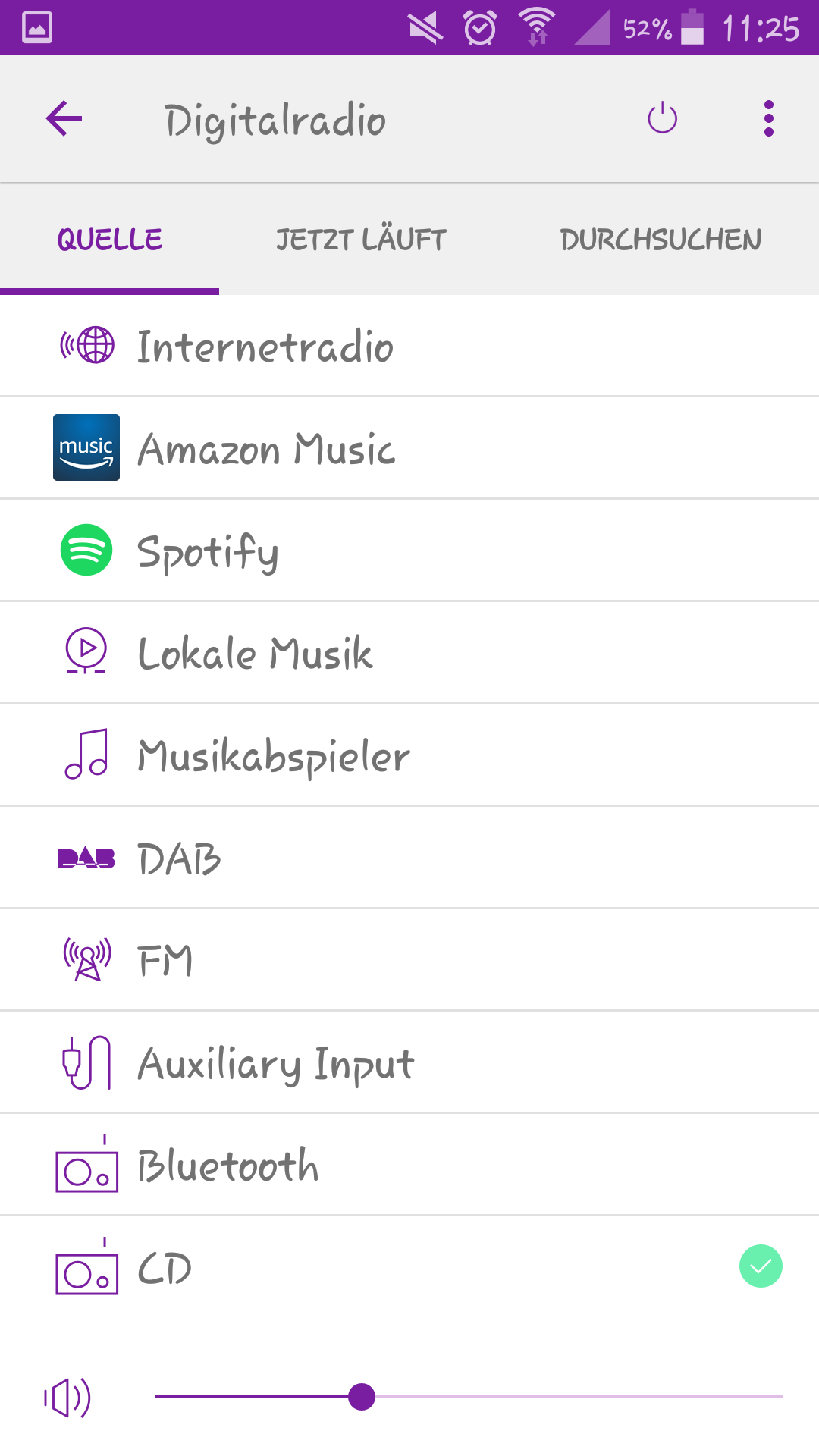
Task: Select Amazon Music source
Action: tap(265, 449)
